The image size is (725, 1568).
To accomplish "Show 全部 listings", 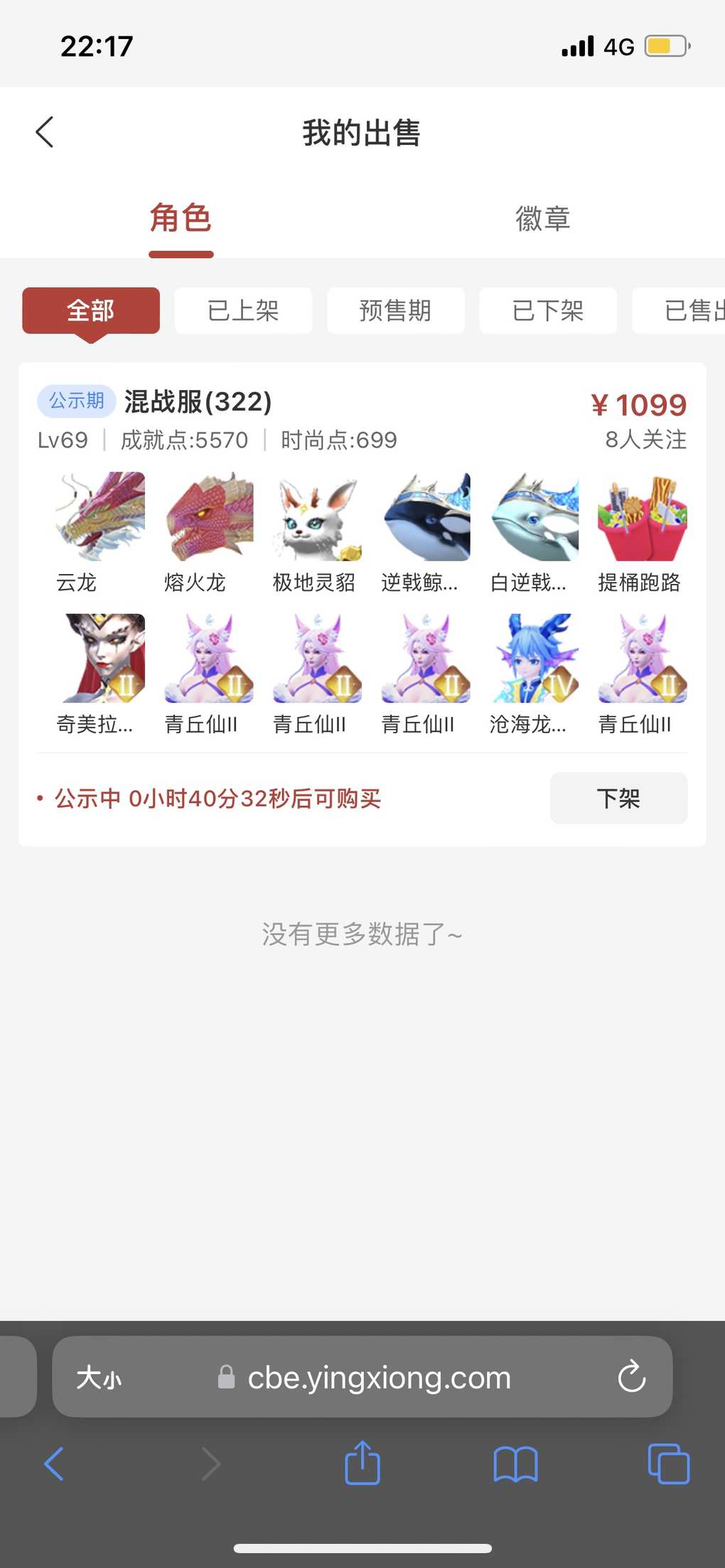I will pyautogui.click(x=91, y=310).
